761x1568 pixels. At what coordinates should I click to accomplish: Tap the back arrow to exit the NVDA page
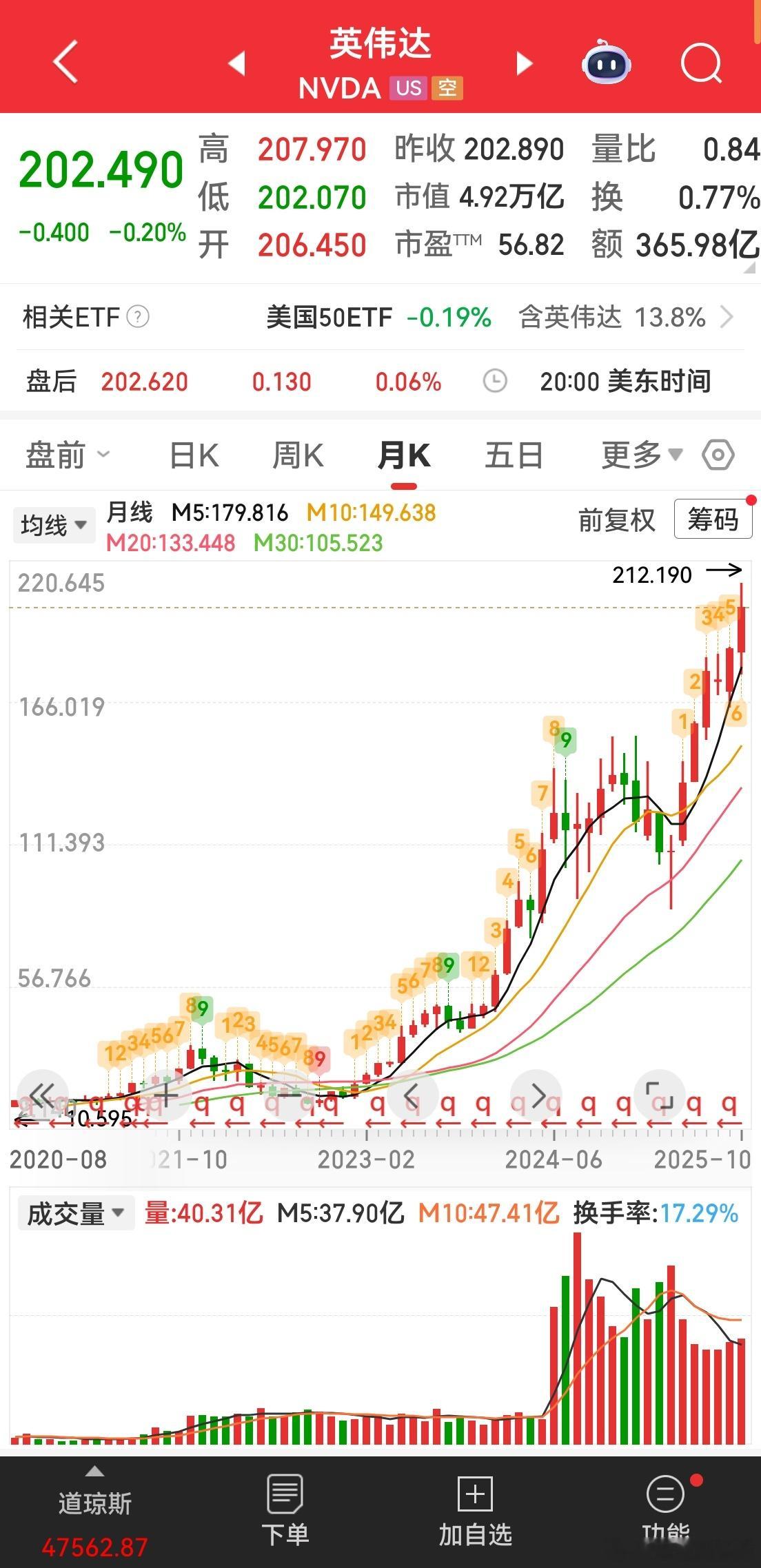(x=63, y=62)
